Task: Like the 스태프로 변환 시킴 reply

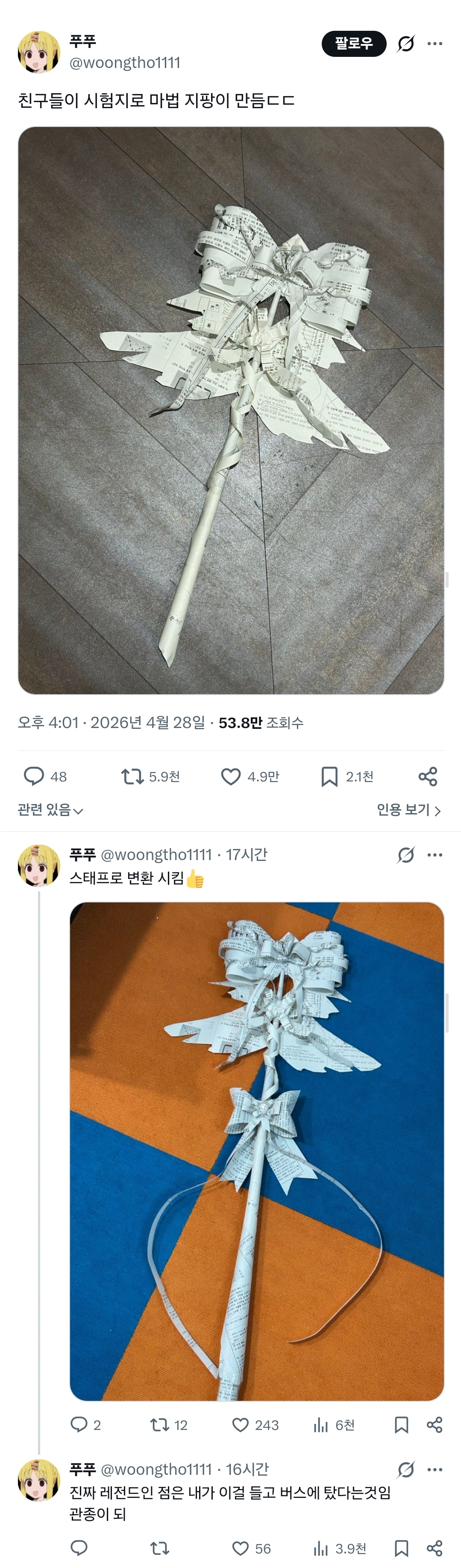Action: 255,1425
